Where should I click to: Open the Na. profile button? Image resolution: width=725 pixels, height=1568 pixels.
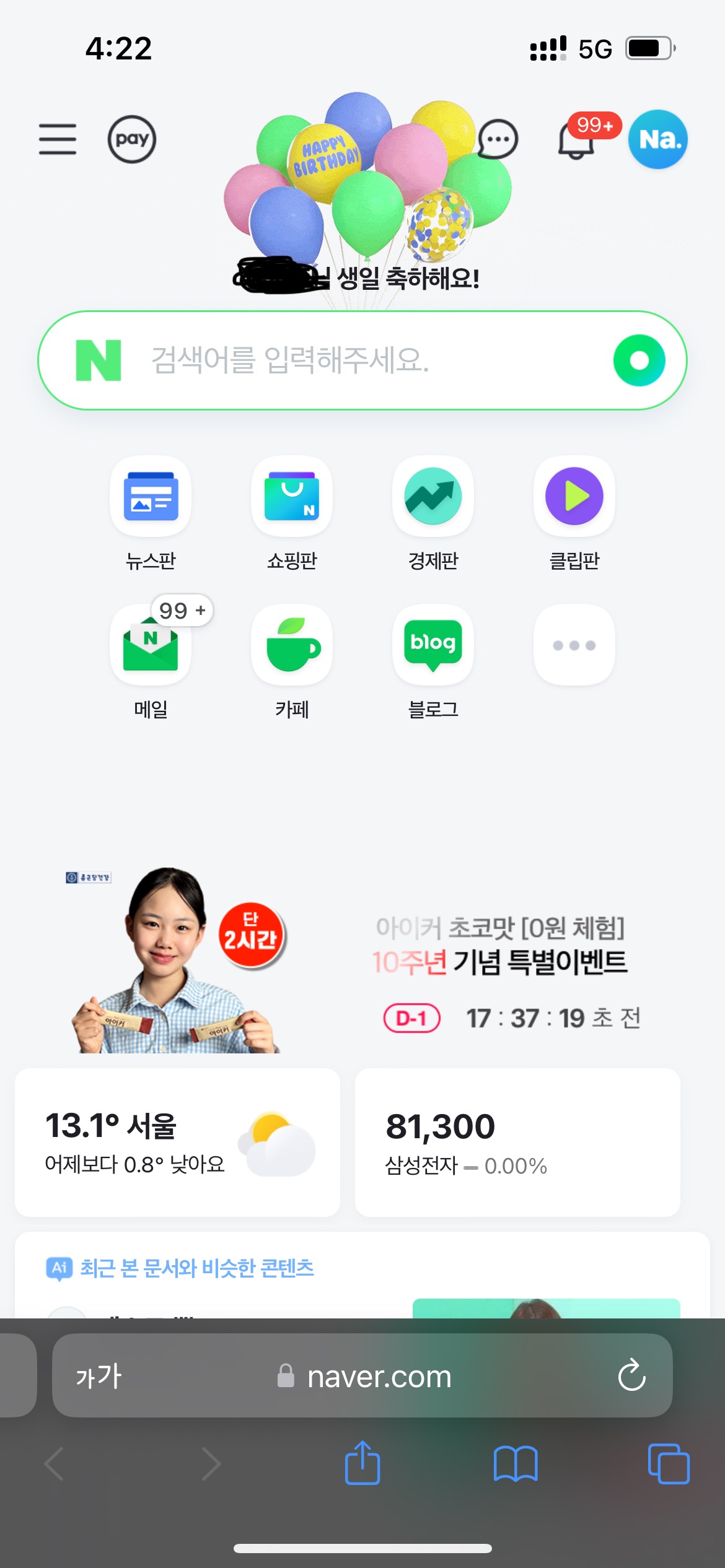658,139
